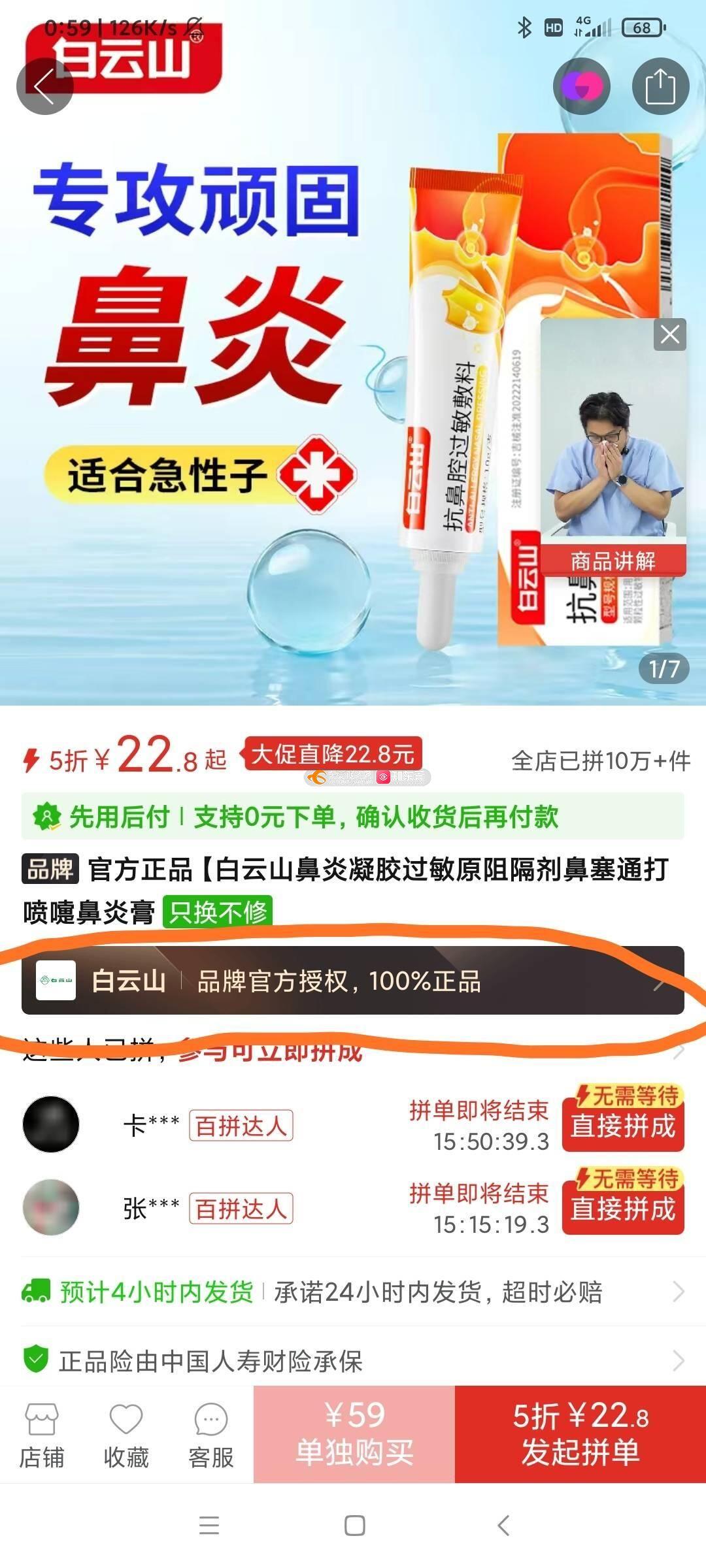
Task: Open the round purple icon beside share
Action: (581, 86)
